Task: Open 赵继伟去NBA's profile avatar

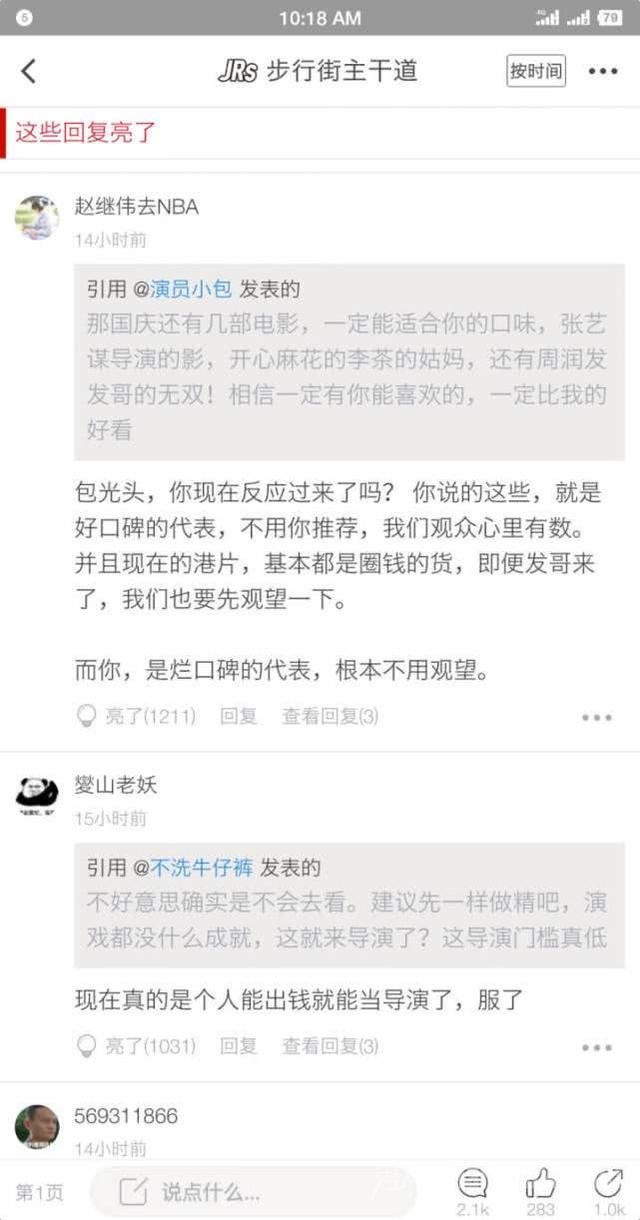Action: click(37, 218)
